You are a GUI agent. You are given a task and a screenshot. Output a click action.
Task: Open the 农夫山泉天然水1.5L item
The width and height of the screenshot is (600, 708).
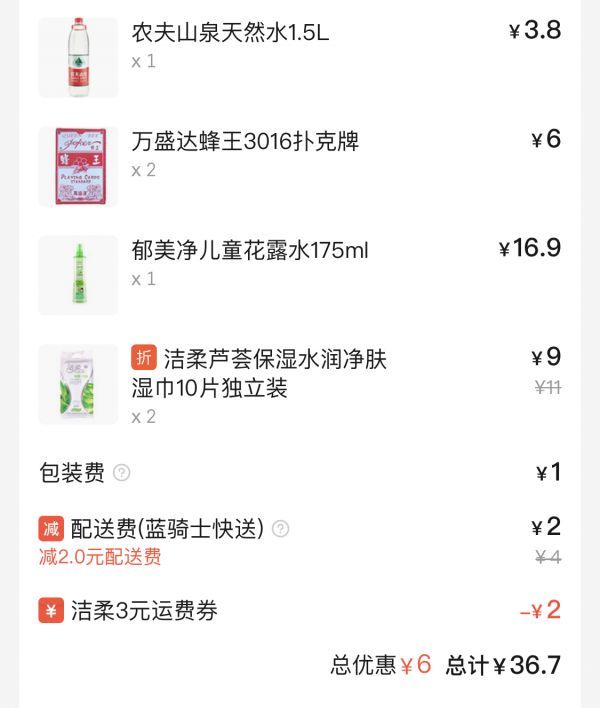pyautogui.click(x=230, y=33)
